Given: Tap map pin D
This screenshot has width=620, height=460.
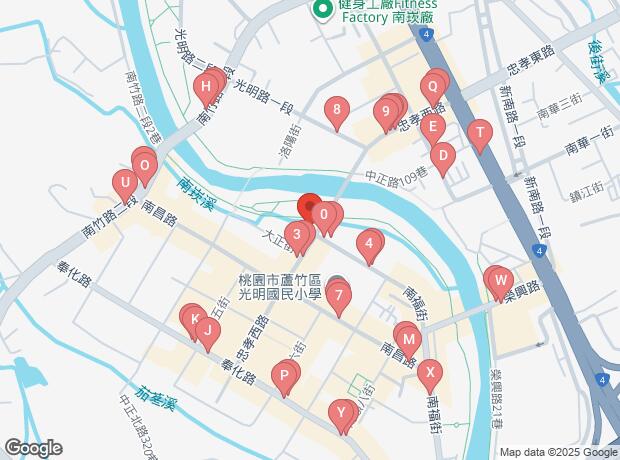Looking at the screenshot, I should (x=443, y=154).
